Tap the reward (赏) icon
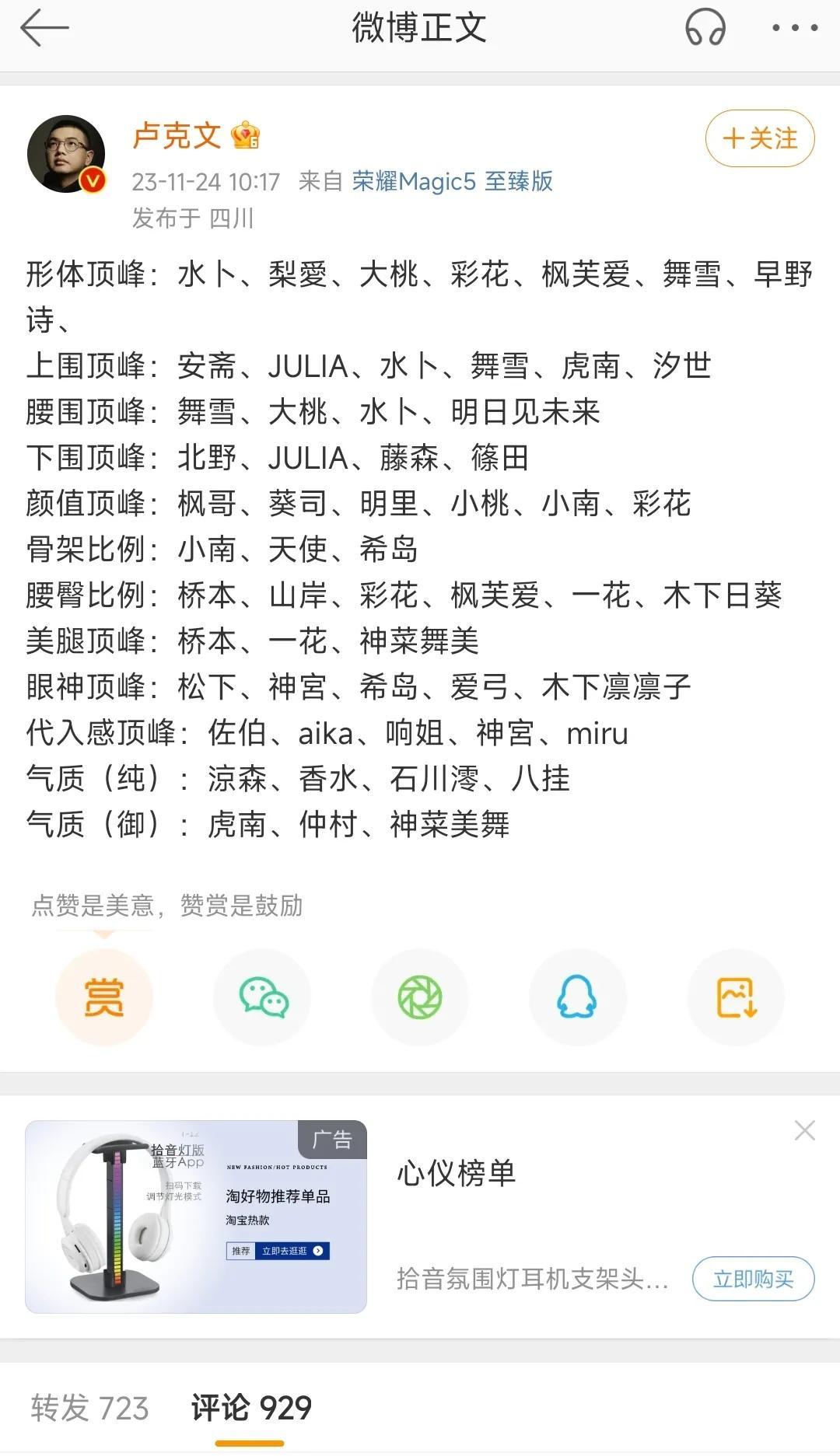 click(104, 997)
